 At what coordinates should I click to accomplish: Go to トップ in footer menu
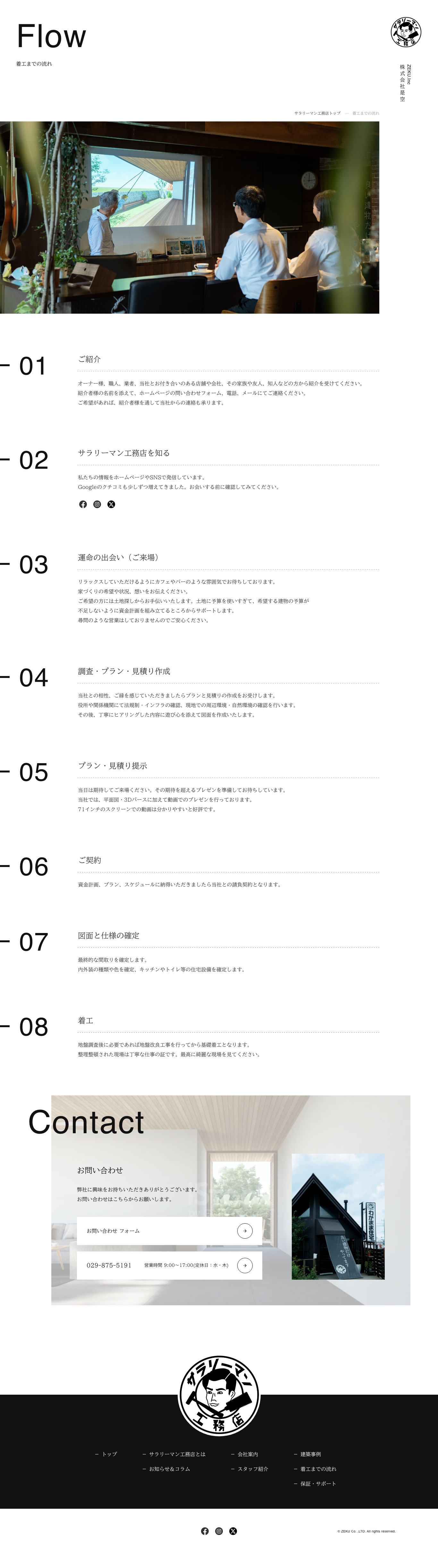[x=109, y=1454]
